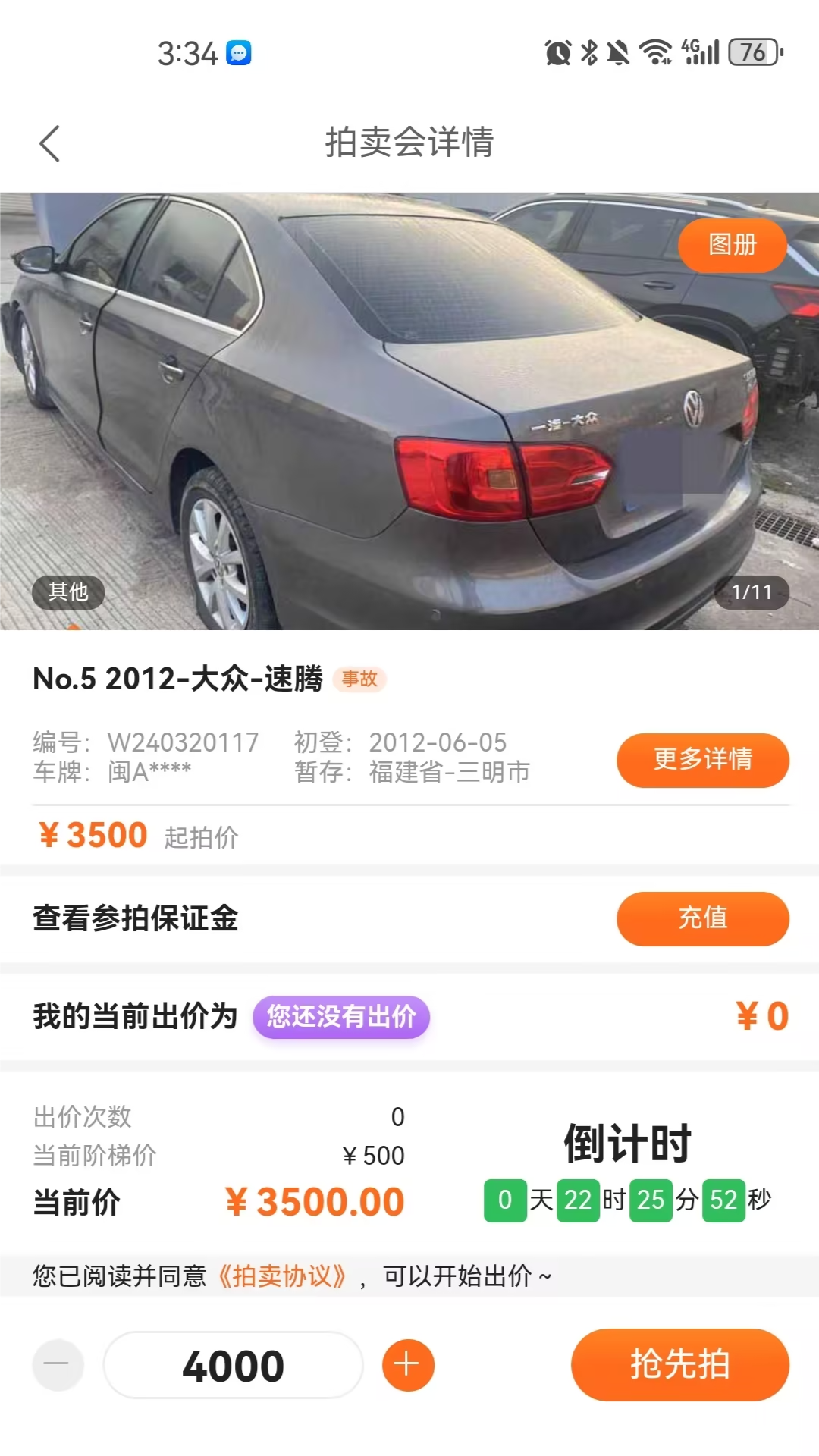The image size is (819, 1456).
Task: Increase the bid with the plus icon
Action: [x=407, y=1364]
